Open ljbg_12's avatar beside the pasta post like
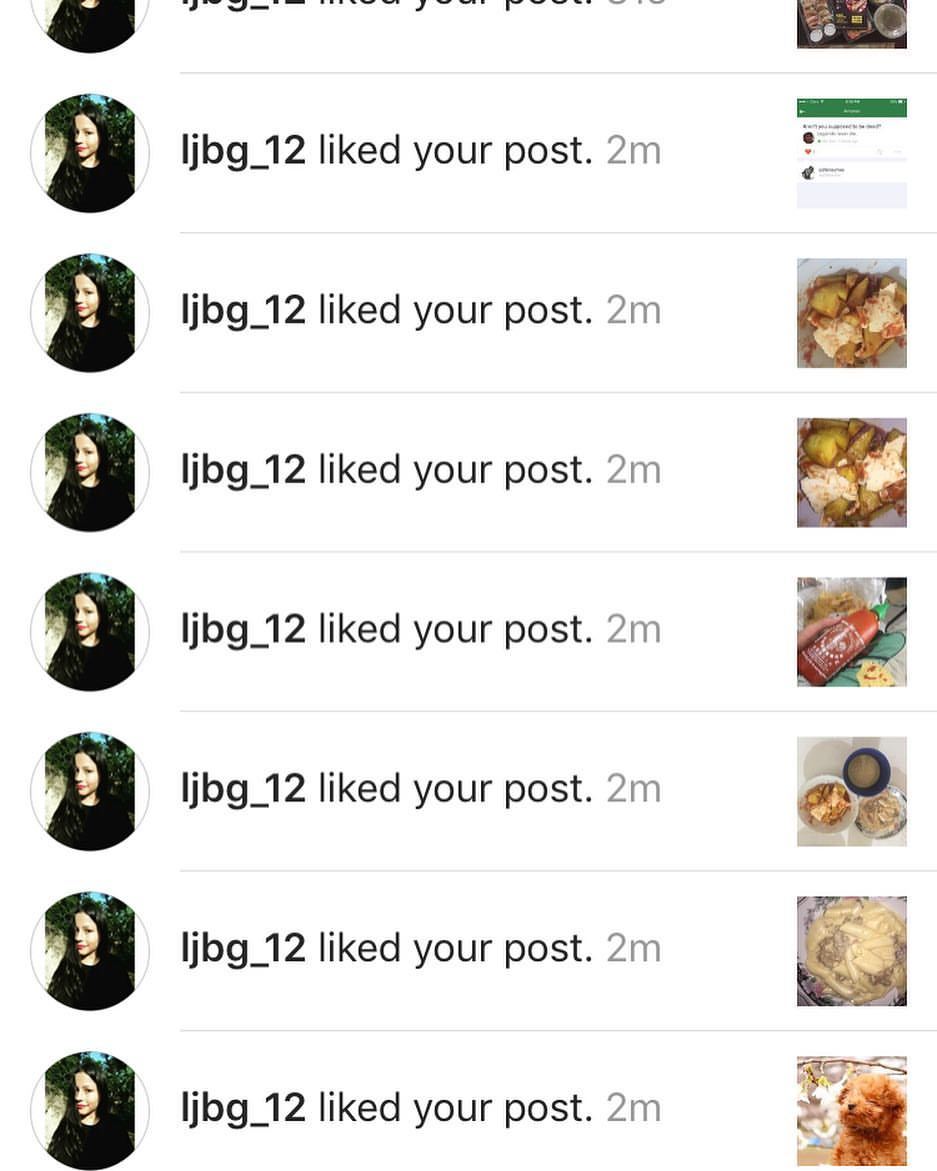 [90, 950]
